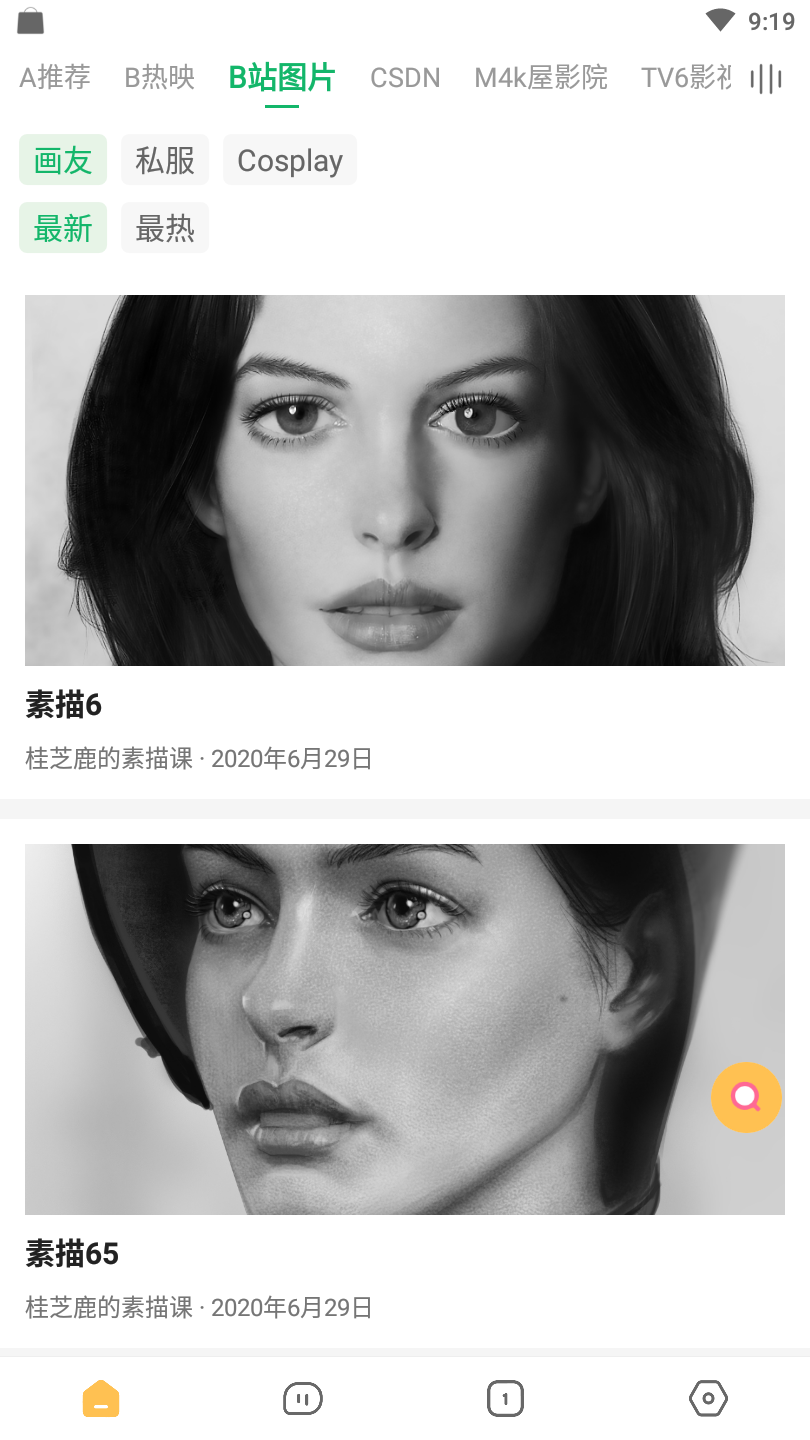
Task: Go to the home tab in bottom bar
Action: click(x=101, y=1398)
